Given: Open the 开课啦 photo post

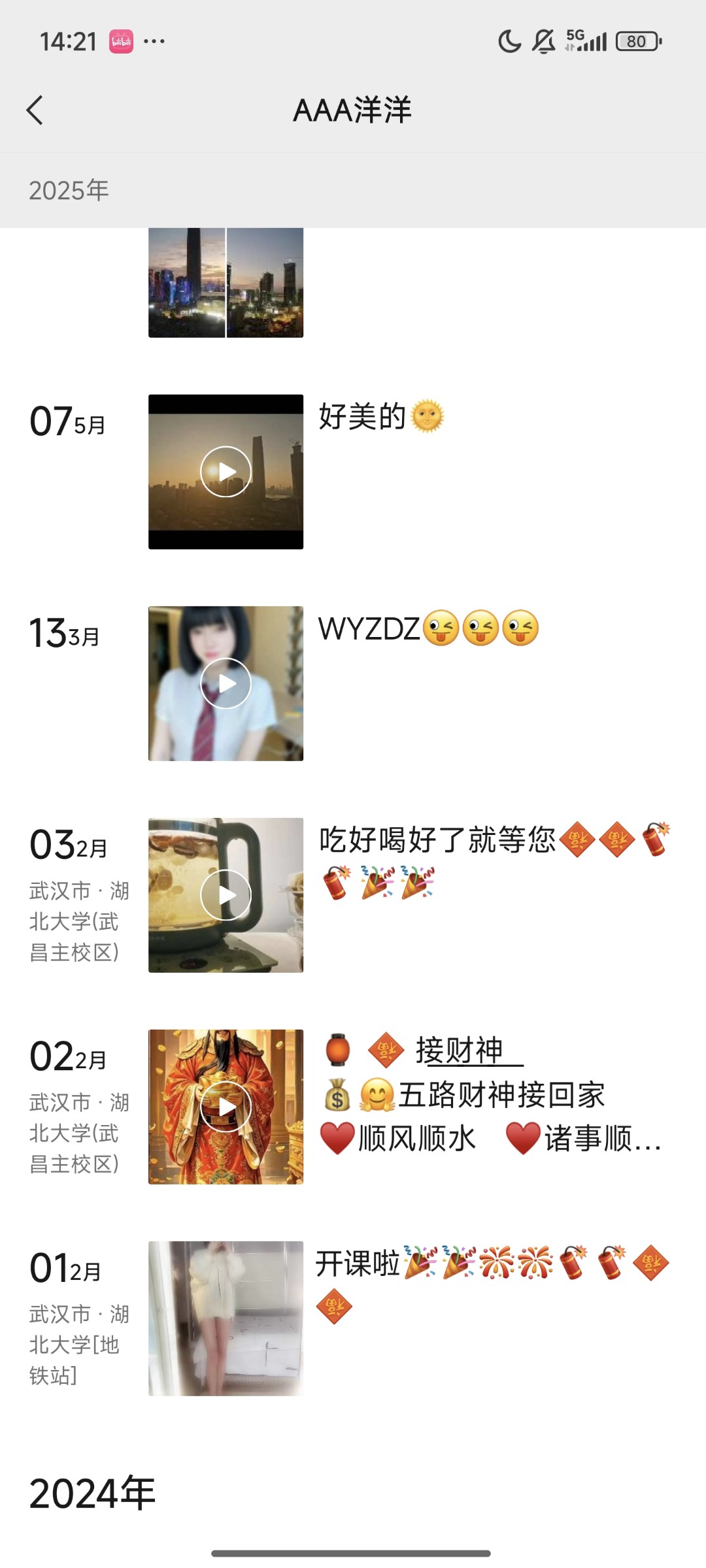Looking at the screenshot, I should (x=226, y=1318).
